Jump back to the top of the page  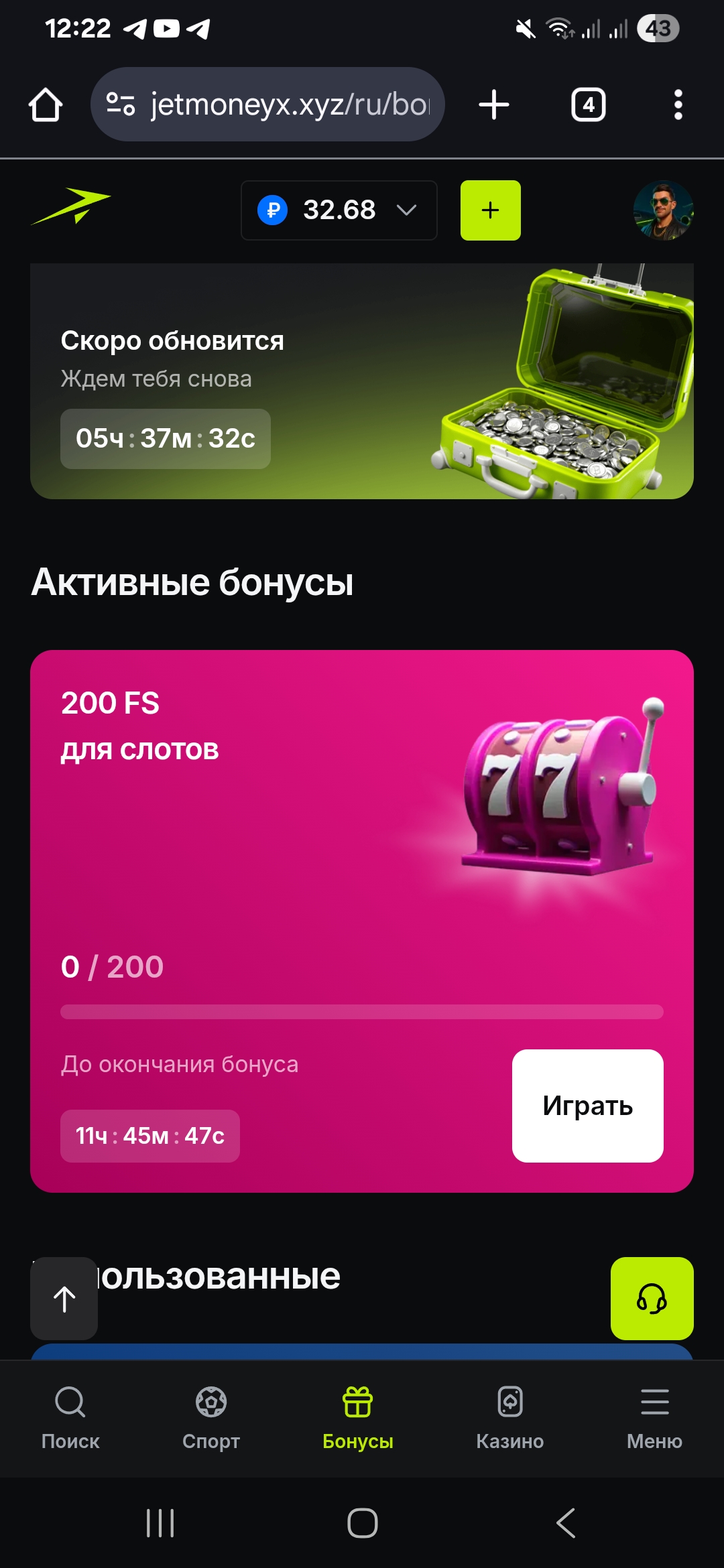pyautogui.click(x=64, y=1299)
